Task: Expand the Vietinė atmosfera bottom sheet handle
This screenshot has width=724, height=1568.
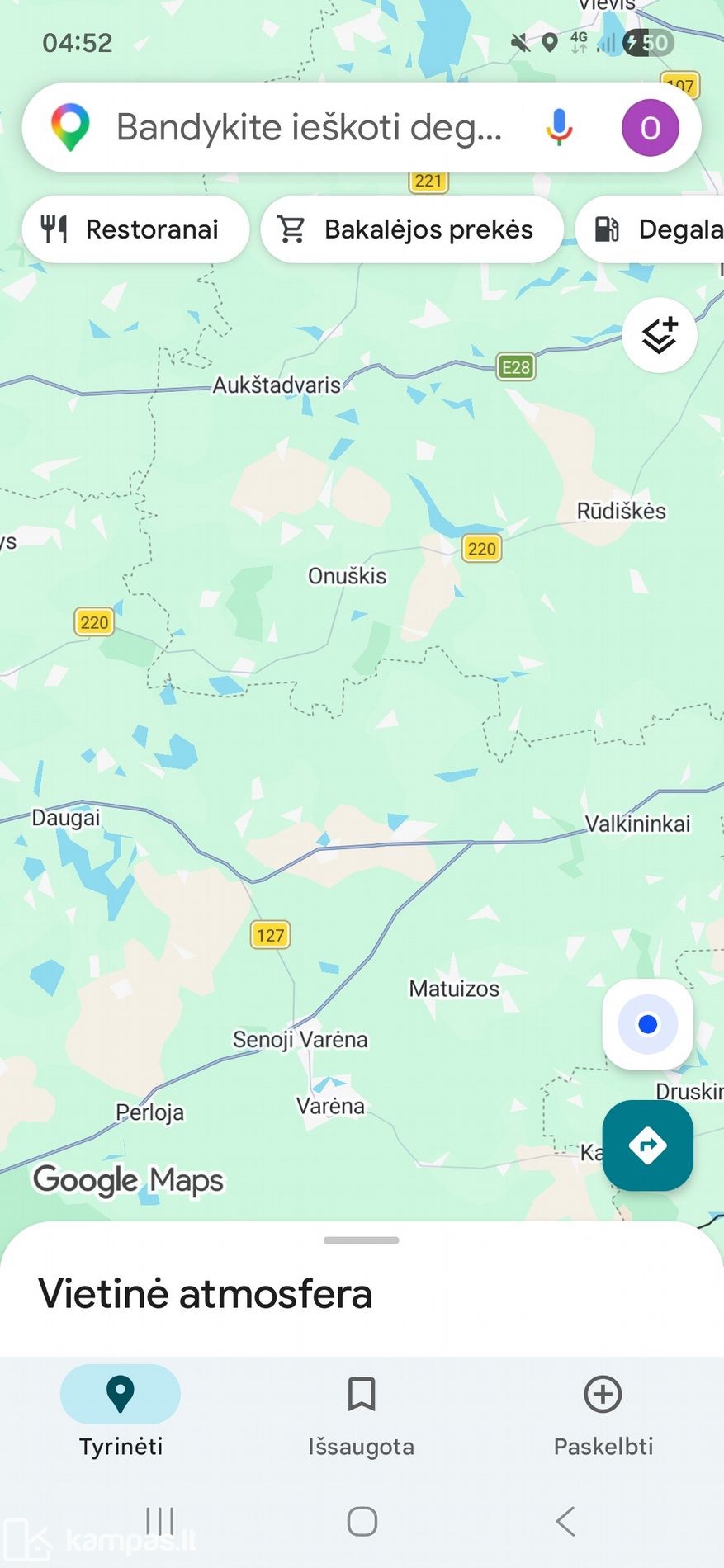Action: click(361, 1239)
